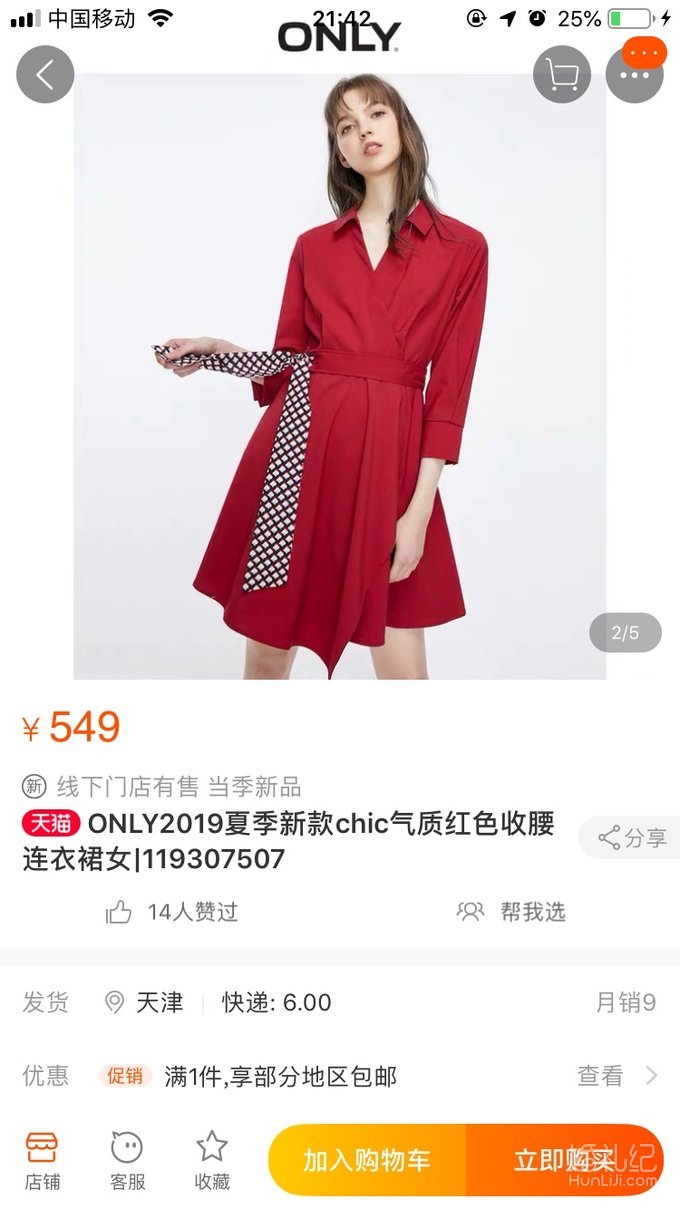Contact 客服 customer service

tap(127, 1160)
